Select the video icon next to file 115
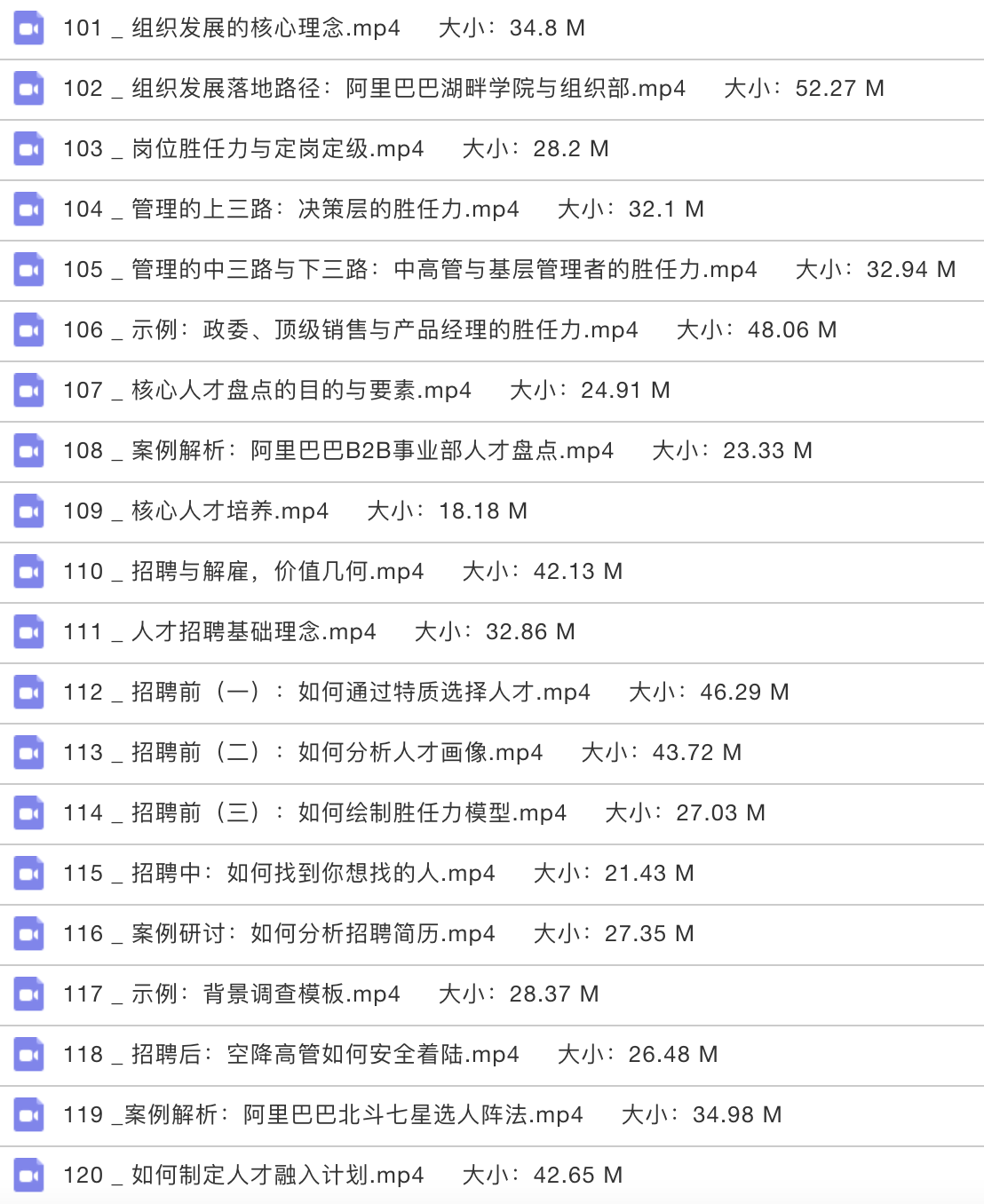 pos(28,873)
